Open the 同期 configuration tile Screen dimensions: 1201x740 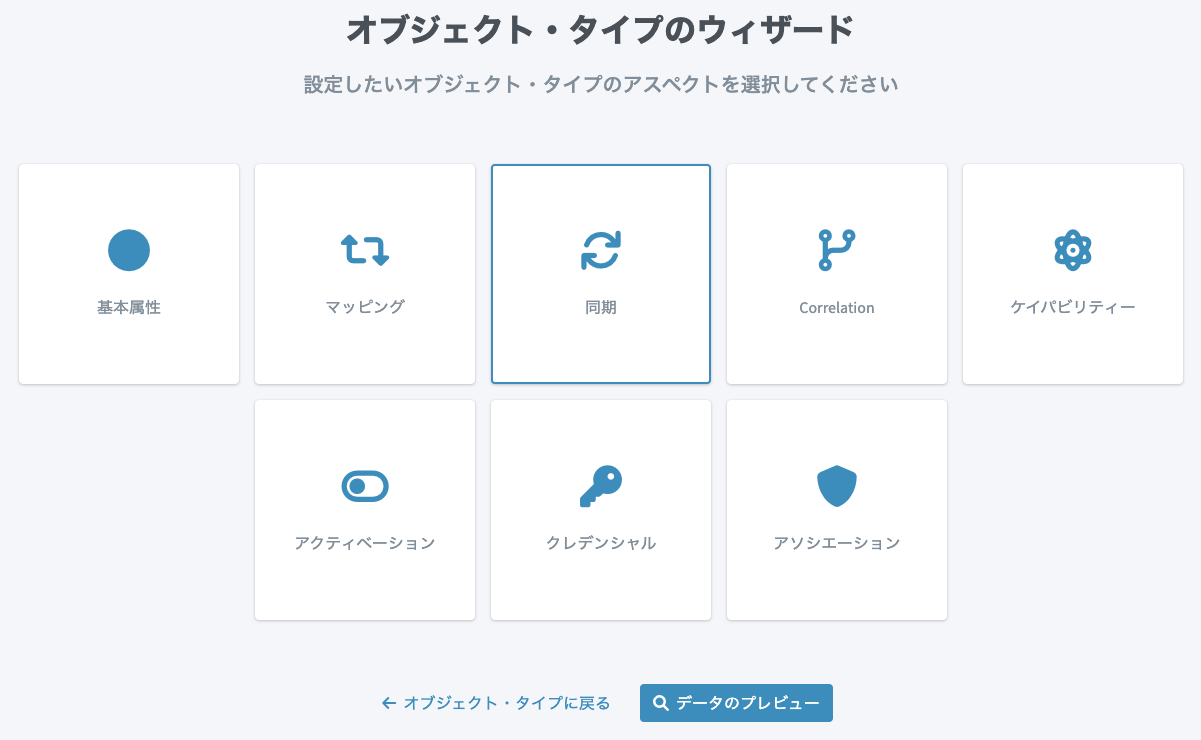pyautogui.click(x=601, y=274)
